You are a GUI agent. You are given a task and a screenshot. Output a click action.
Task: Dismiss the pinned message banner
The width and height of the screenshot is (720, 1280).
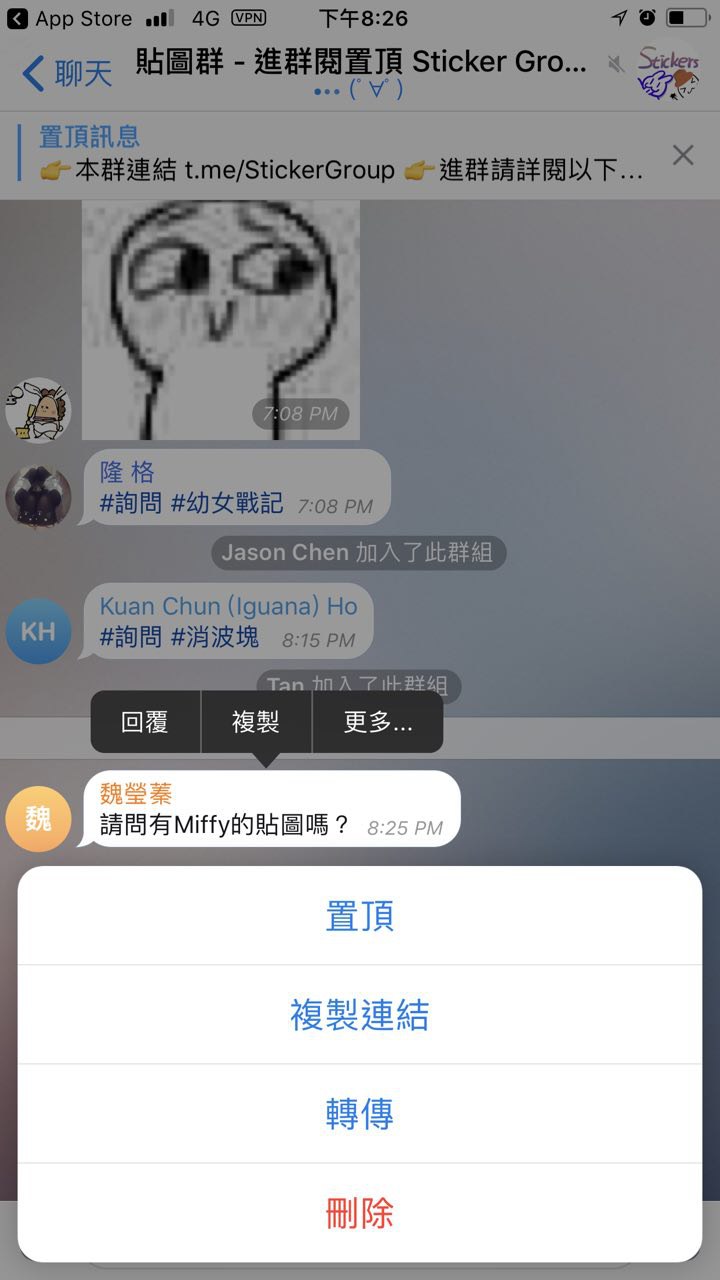tap(683, 155)
